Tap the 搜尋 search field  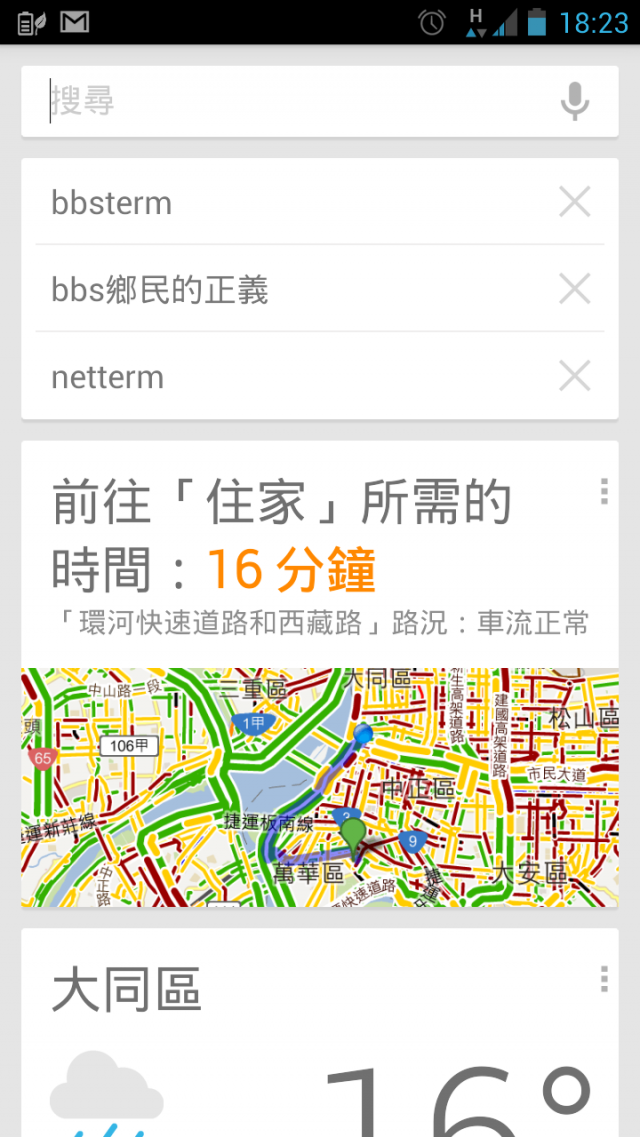pos(290,101)
